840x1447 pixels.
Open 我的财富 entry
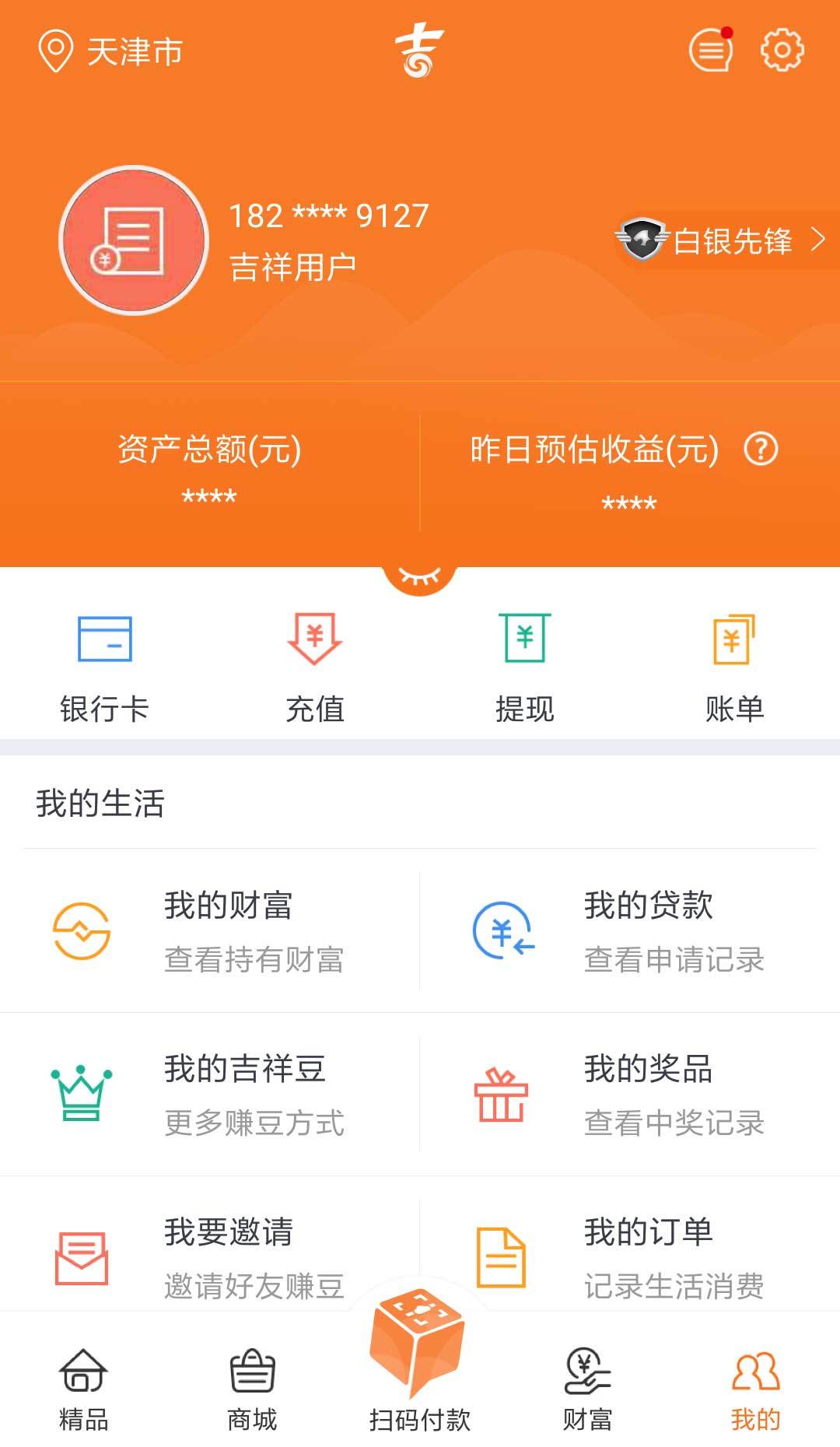210,930
